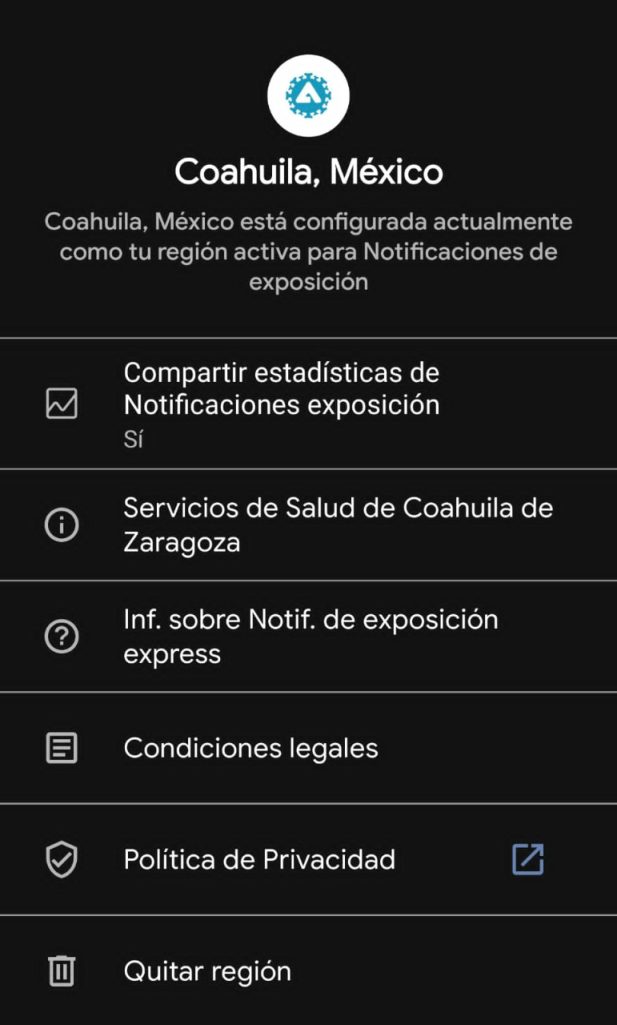This screenshot has height=1025, width=617.
Task: Tap Quitar región to remove region
Action: (x=207, y=970)
